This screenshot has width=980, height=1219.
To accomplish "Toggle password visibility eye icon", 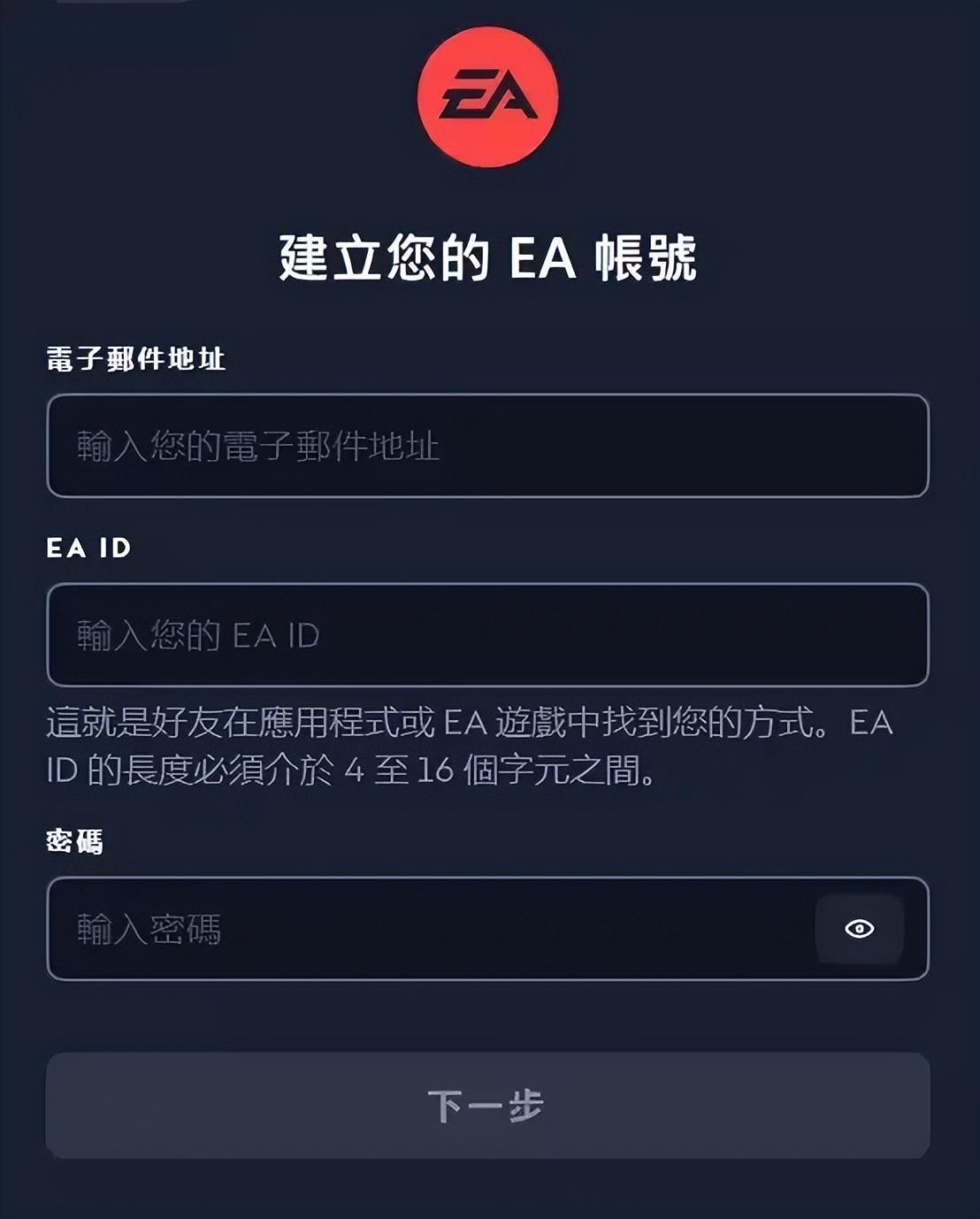I will point(859,929).
